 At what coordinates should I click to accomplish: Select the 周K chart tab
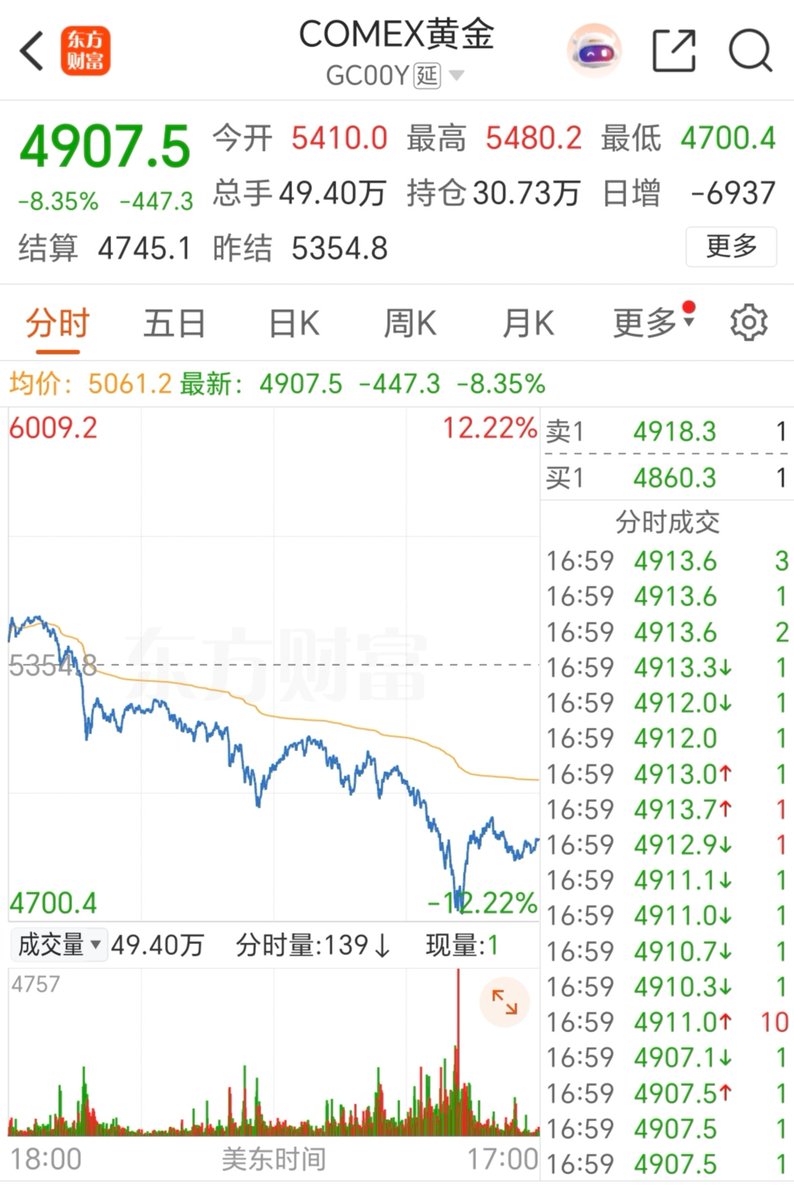[x=410, y=323]
